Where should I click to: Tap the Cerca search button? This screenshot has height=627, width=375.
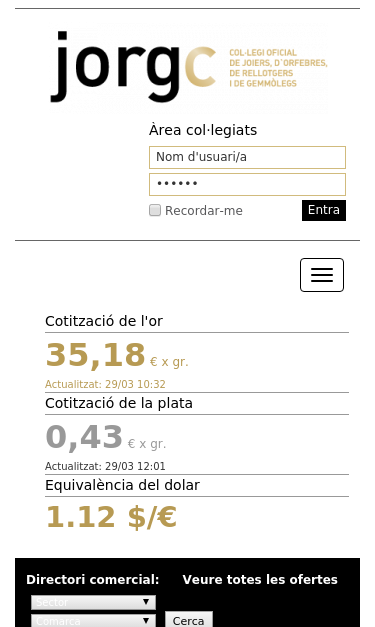(189, 620)
